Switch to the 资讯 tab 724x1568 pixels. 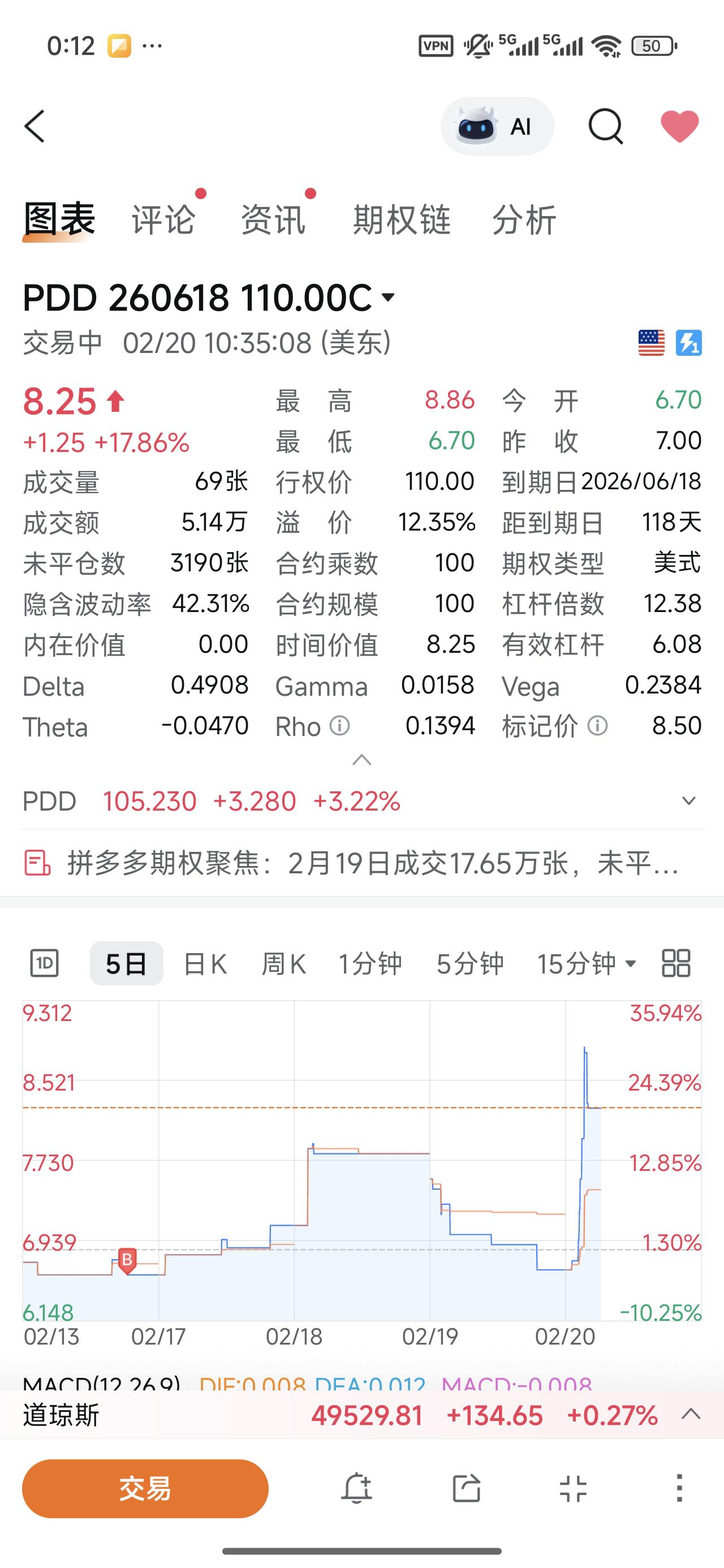pos(273,219)
